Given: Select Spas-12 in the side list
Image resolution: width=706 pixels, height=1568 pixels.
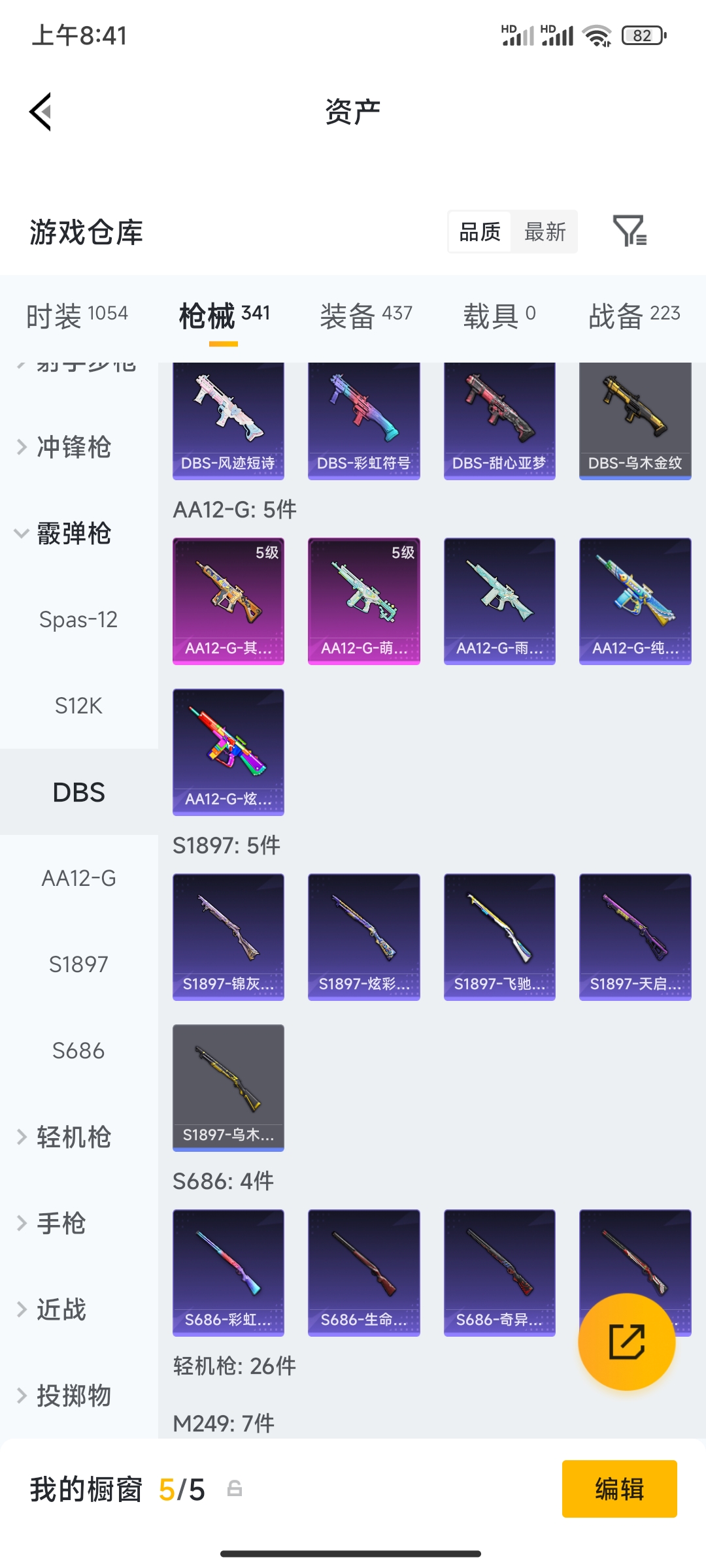Looking at the screenshot, I should 78,619.
